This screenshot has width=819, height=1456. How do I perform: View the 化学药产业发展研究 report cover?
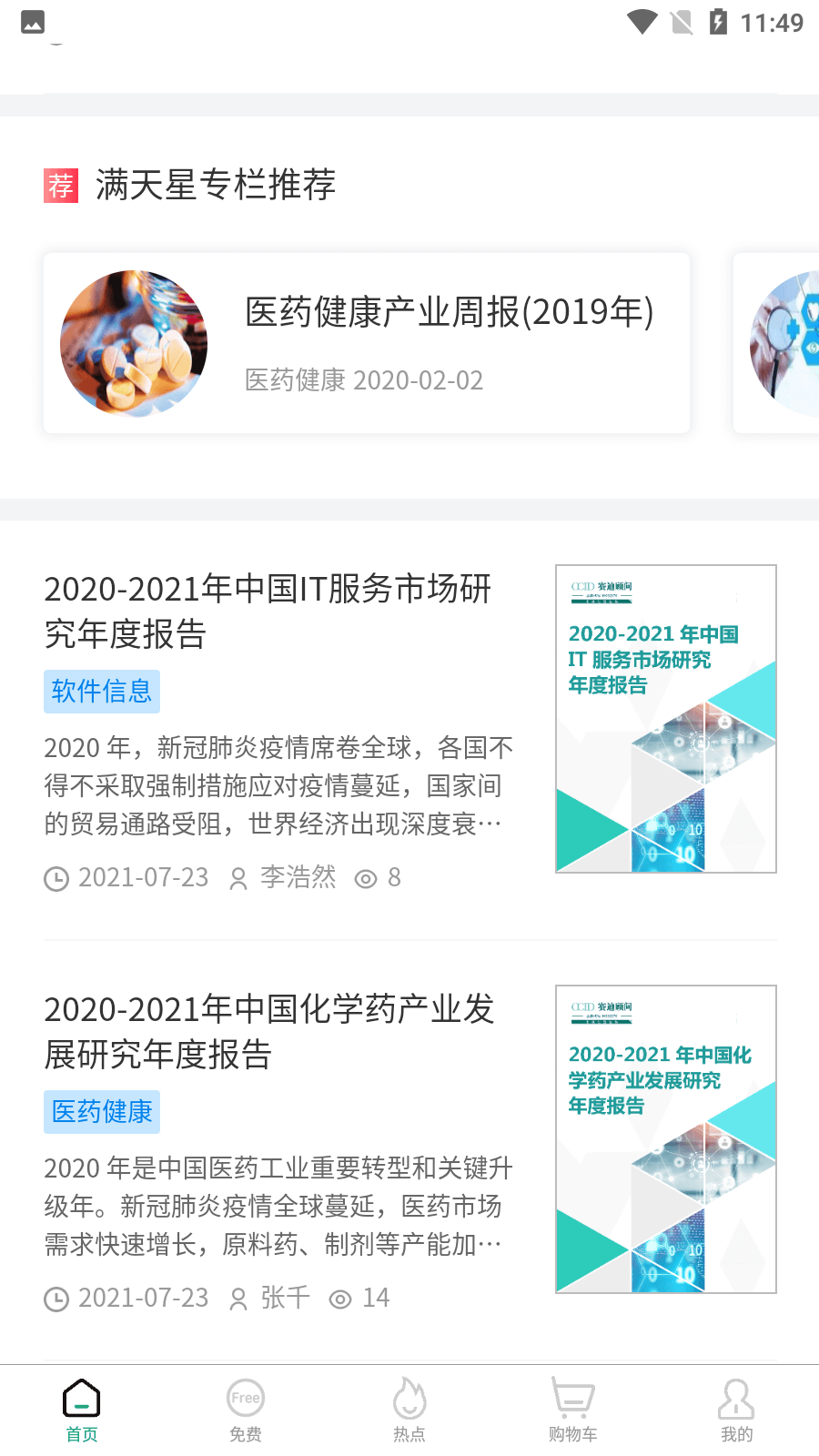coord(665,1139)
